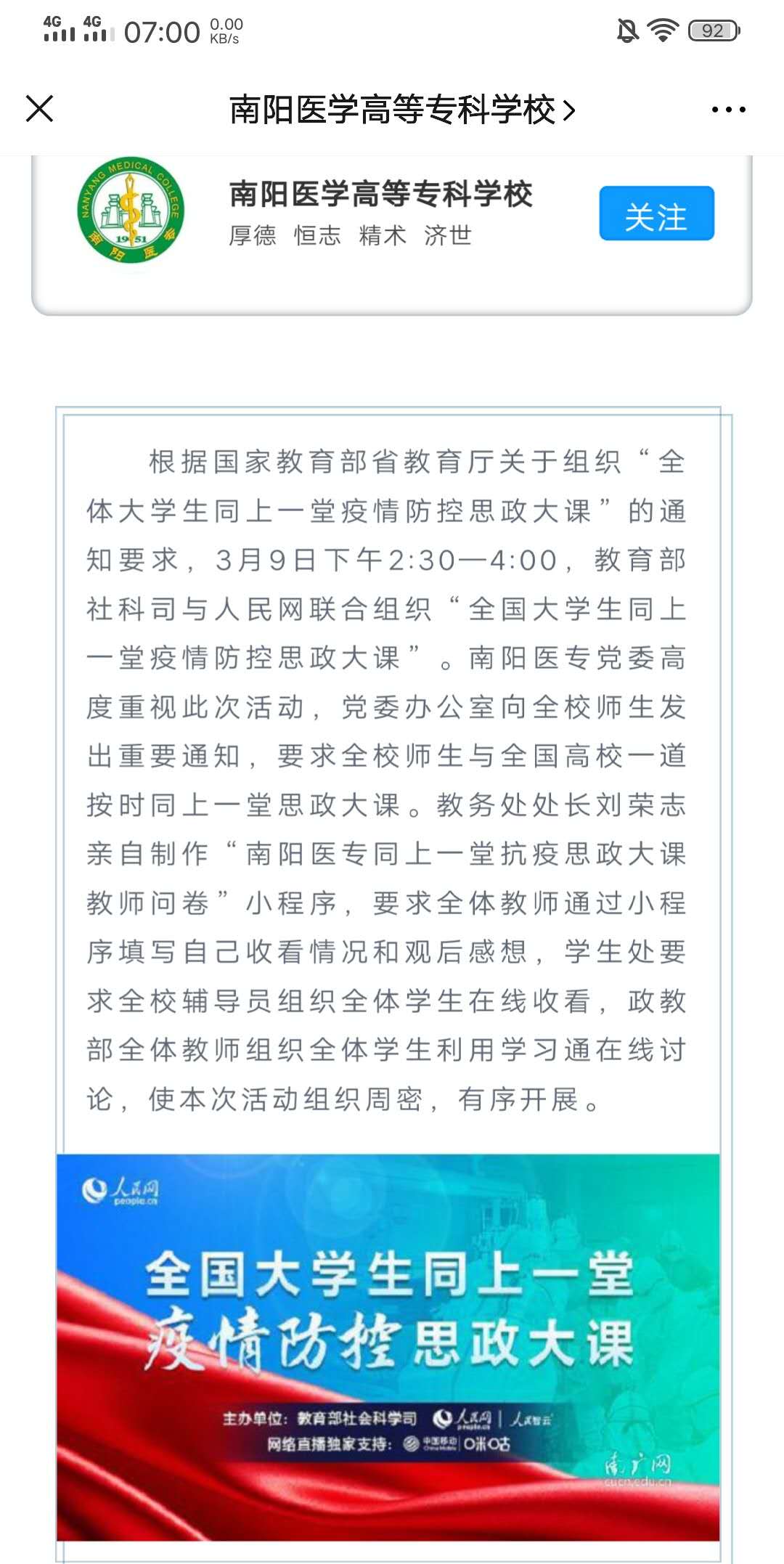
Task: Tap the 关注 follow button
Action: 656,213
